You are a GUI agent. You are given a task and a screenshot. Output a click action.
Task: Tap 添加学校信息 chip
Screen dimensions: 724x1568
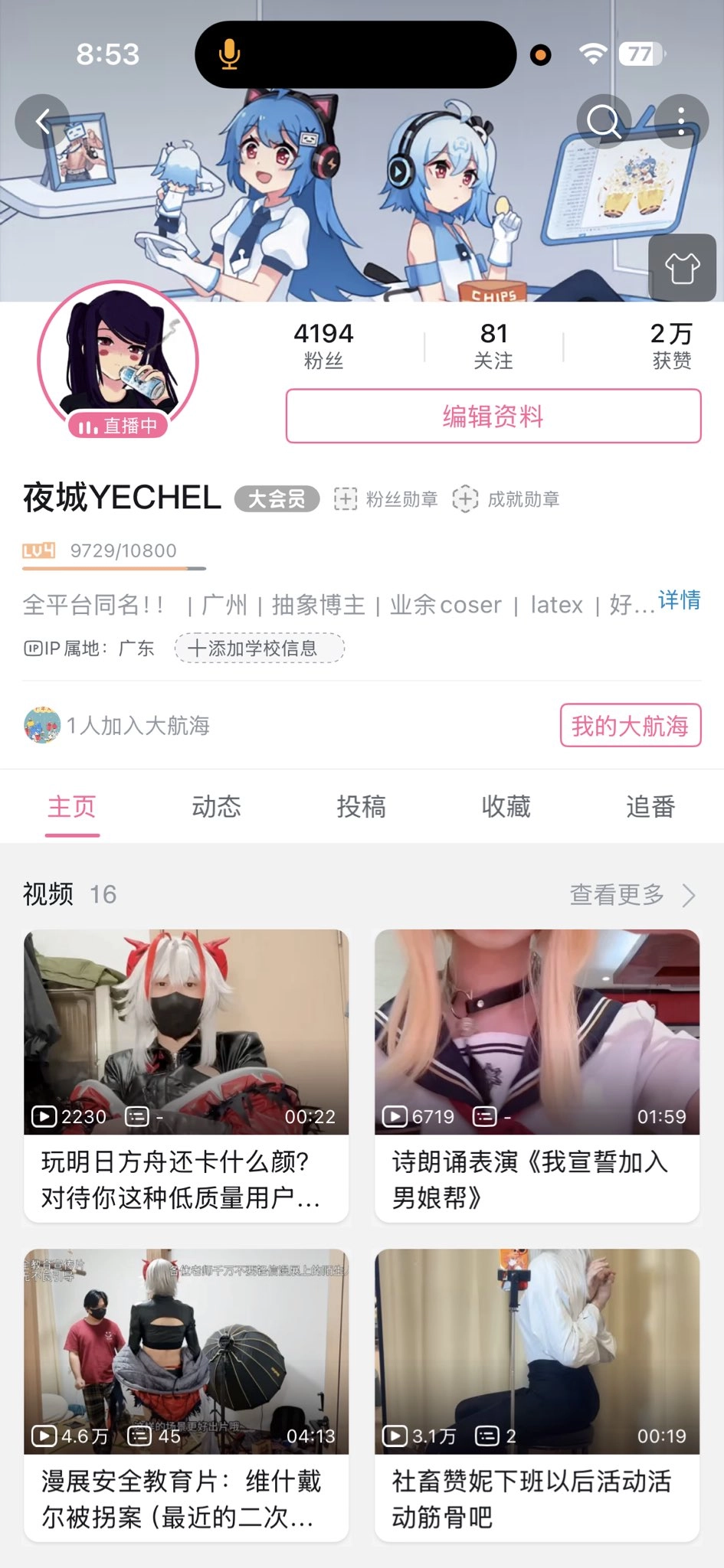point(259,648)
